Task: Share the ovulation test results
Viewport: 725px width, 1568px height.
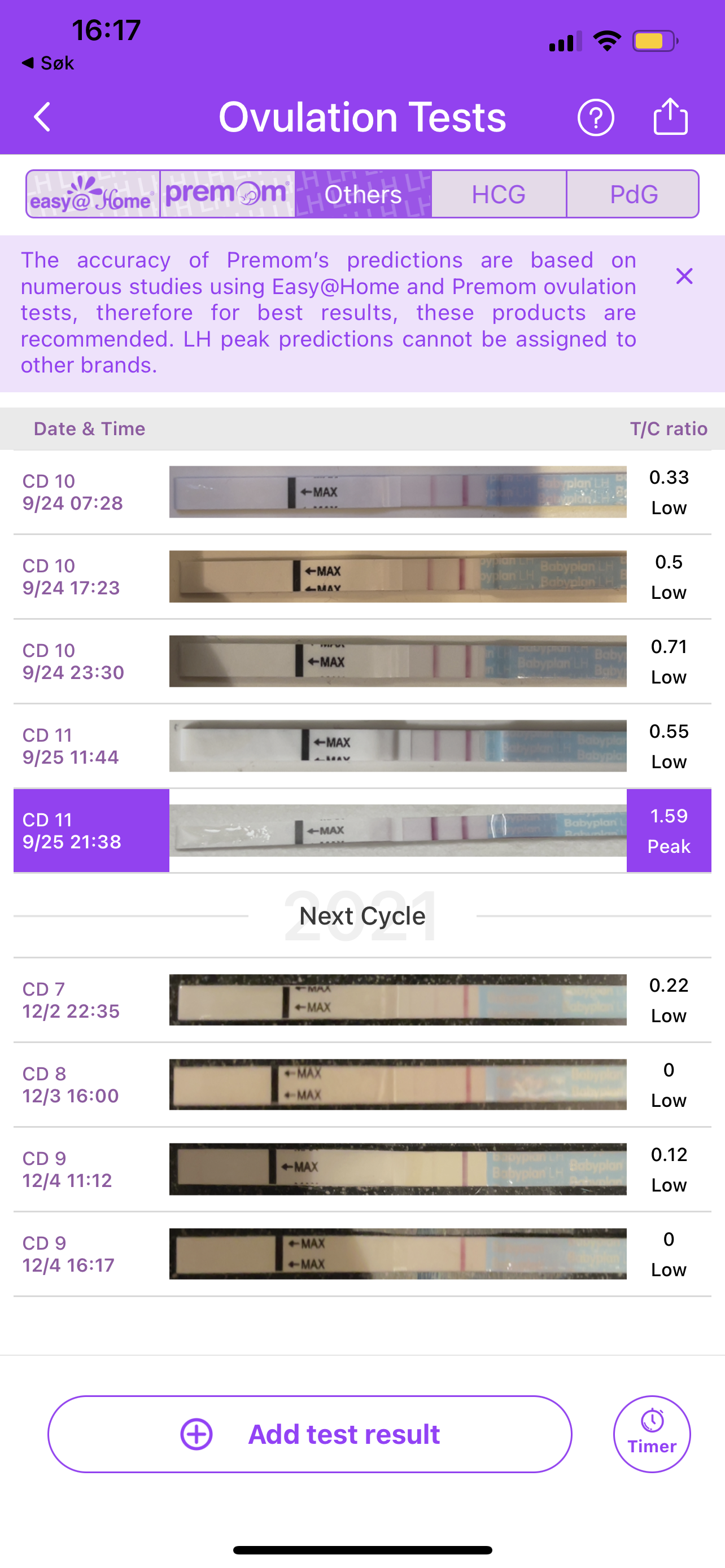Action: pos(670,117)
